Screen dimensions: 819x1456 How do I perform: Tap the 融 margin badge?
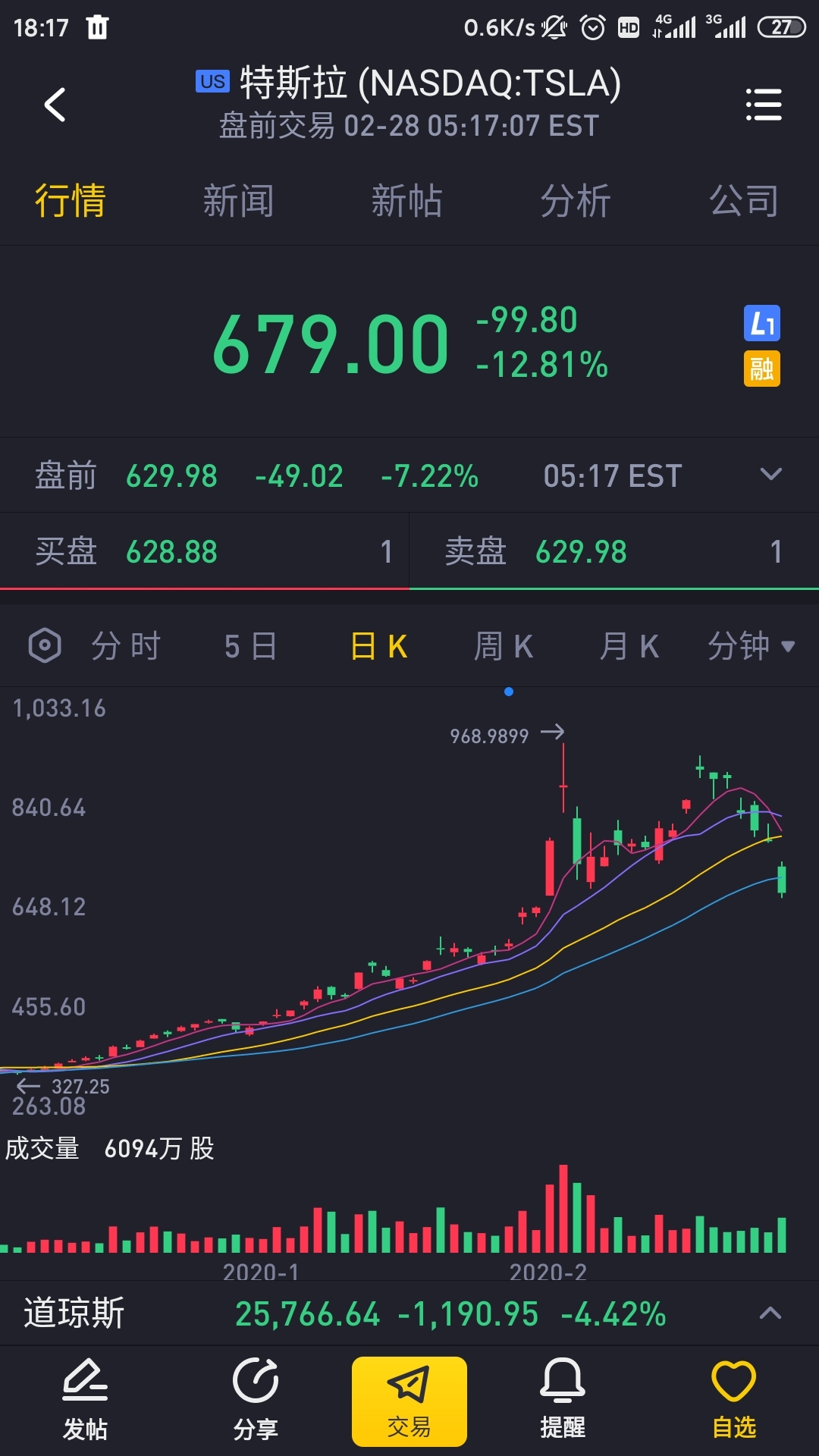pos(761,369)
